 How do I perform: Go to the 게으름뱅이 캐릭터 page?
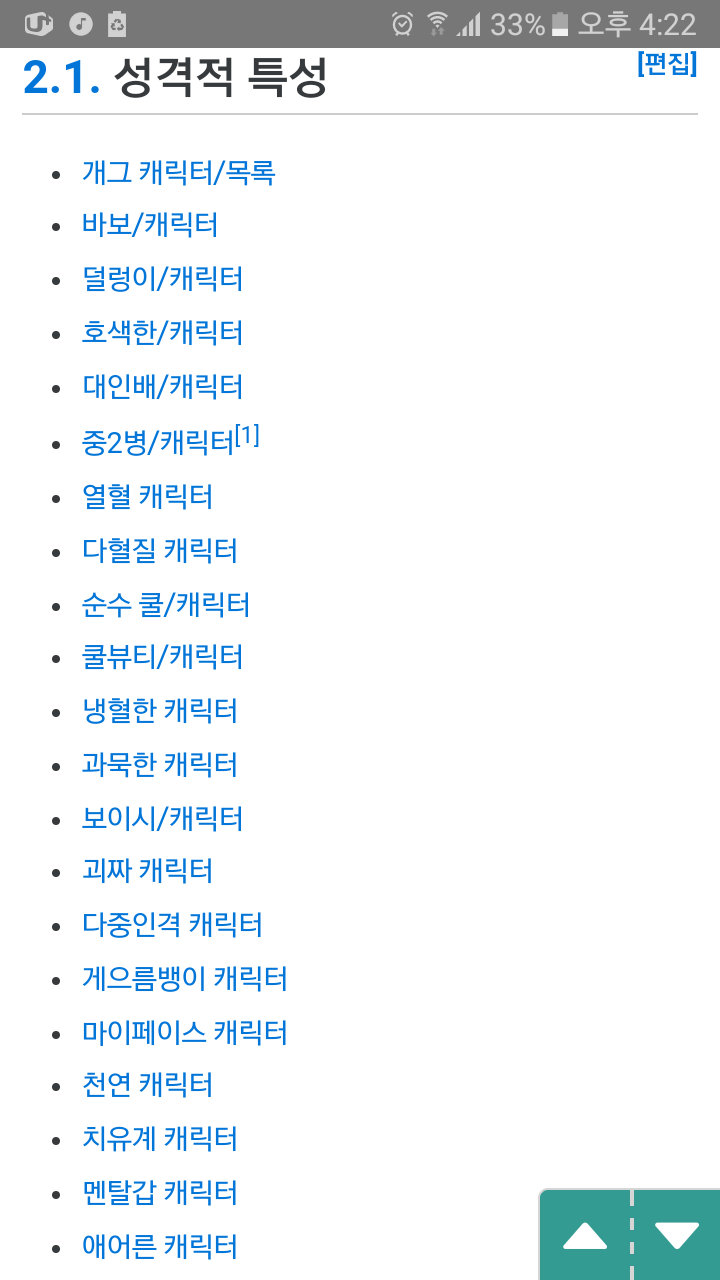pos(185,978)
